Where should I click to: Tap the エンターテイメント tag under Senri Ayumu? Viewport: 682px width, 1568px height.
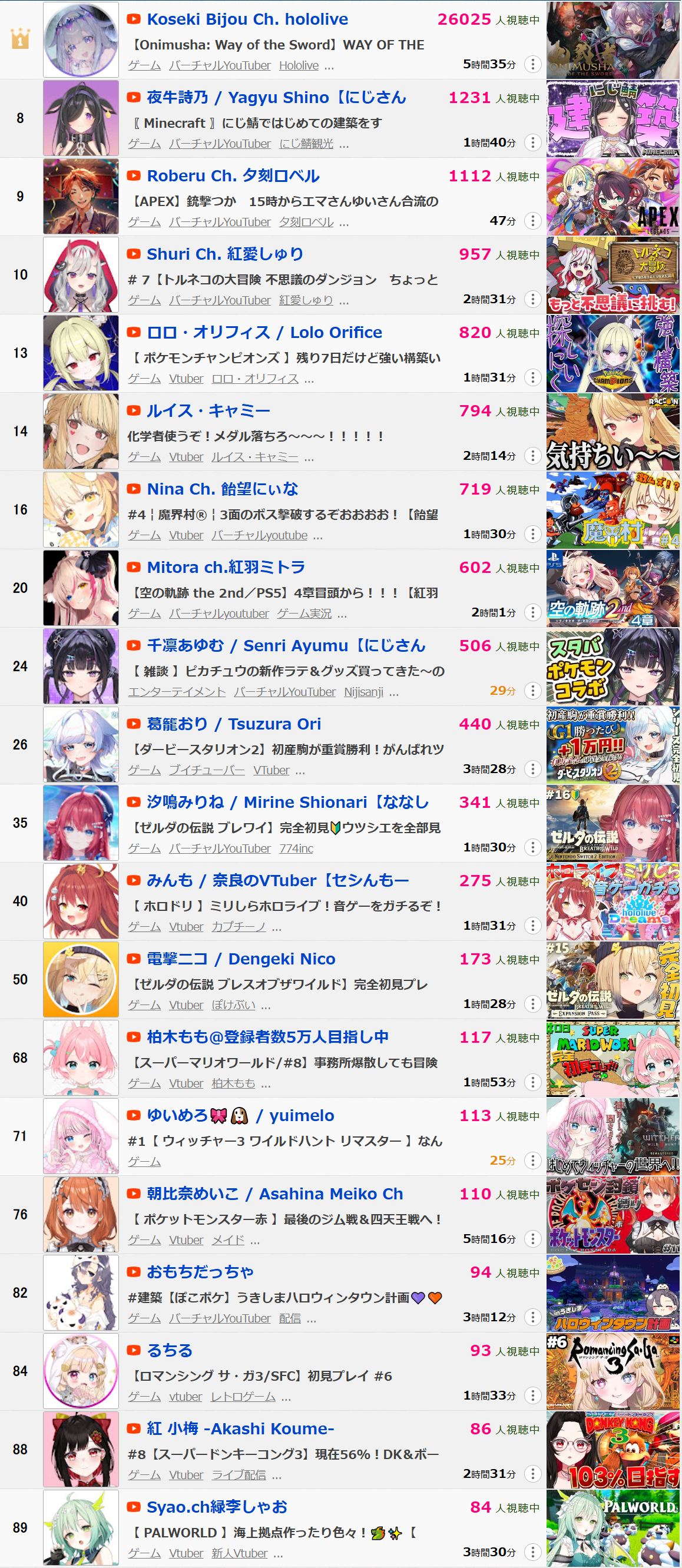coord(177,692)
